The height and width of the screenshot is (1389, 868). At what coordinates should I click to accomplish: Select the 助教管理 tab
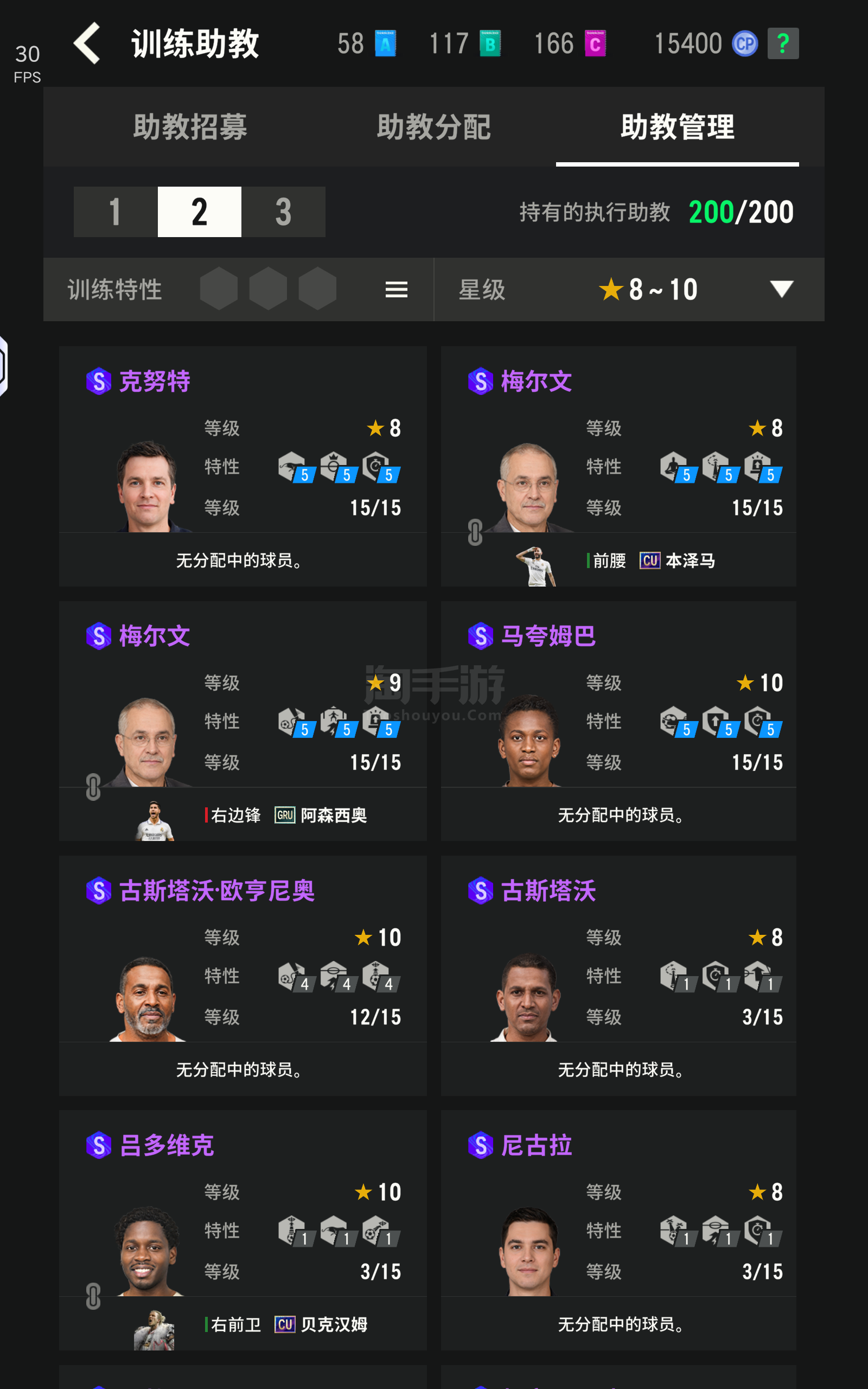[678, 127]
